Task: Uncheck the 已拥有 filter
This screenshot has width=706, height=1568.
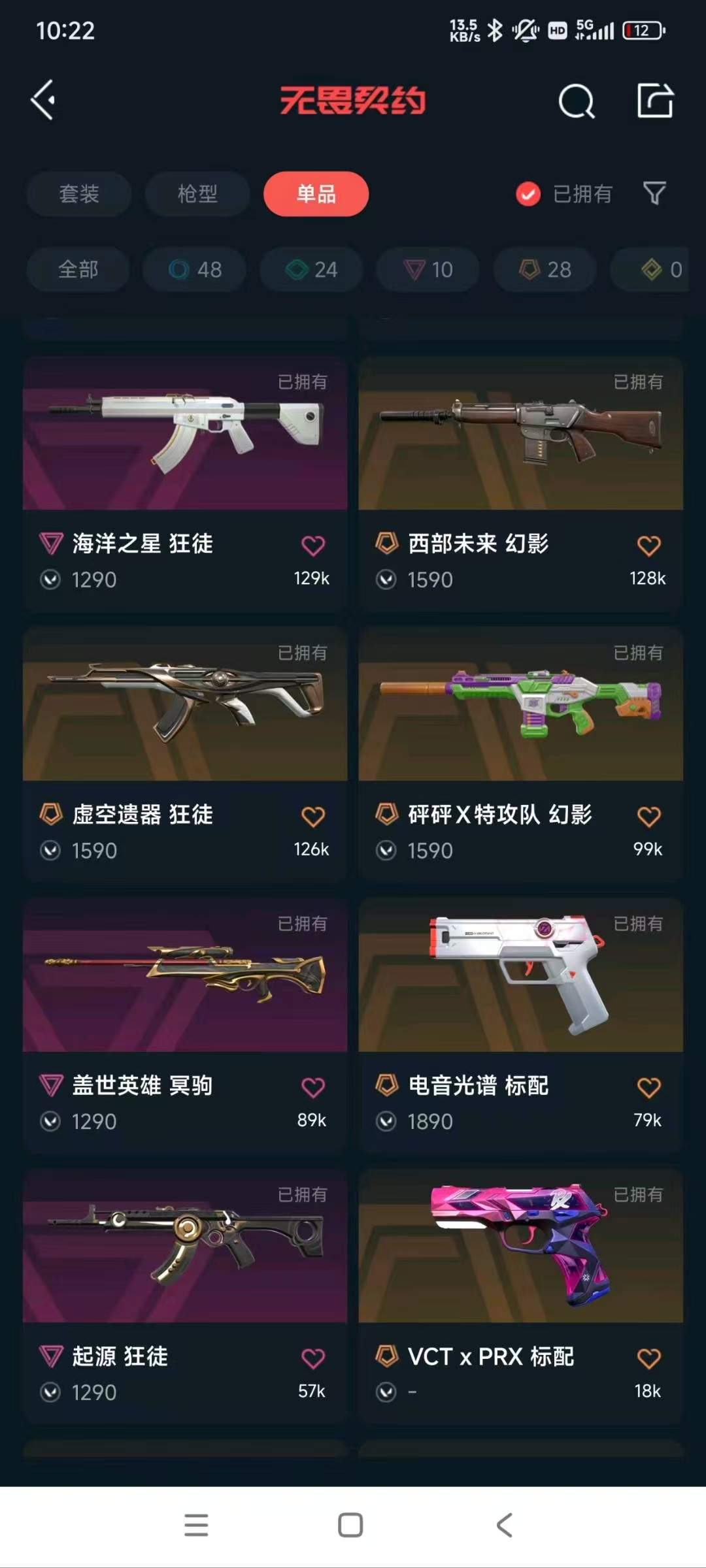Action: [528, 194]
